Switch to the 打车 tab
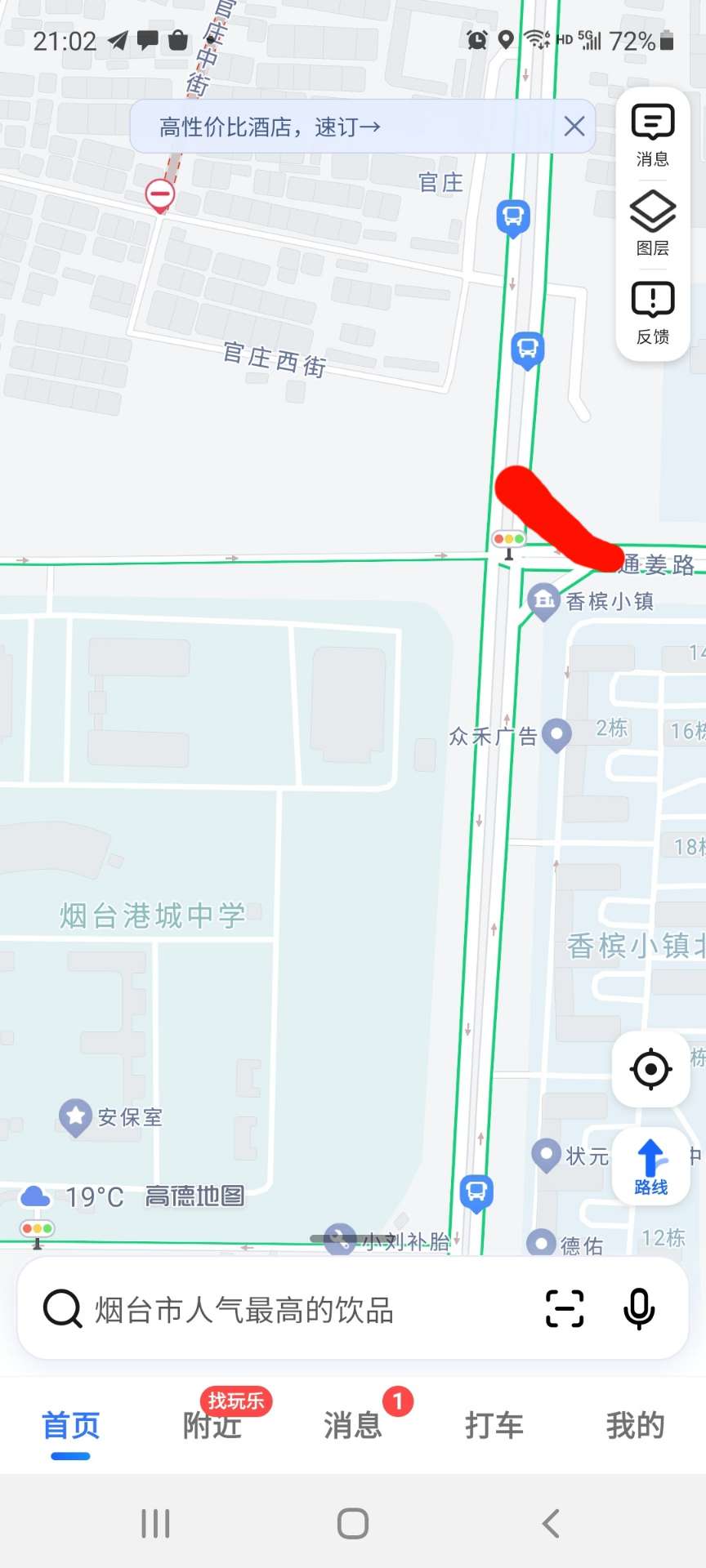 pyautogui.click(x=494, y=1425)
